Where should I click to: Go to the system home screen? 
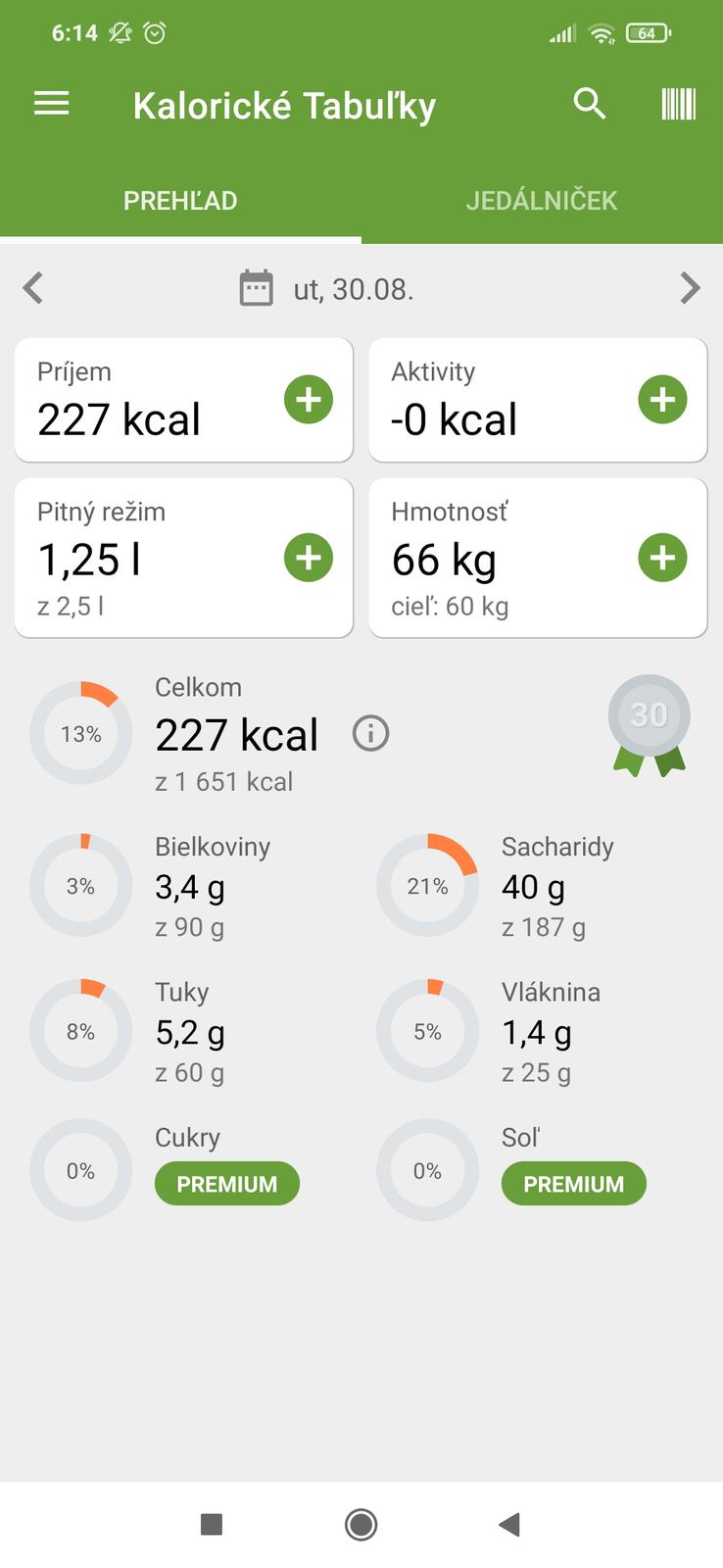point(361,1524)
